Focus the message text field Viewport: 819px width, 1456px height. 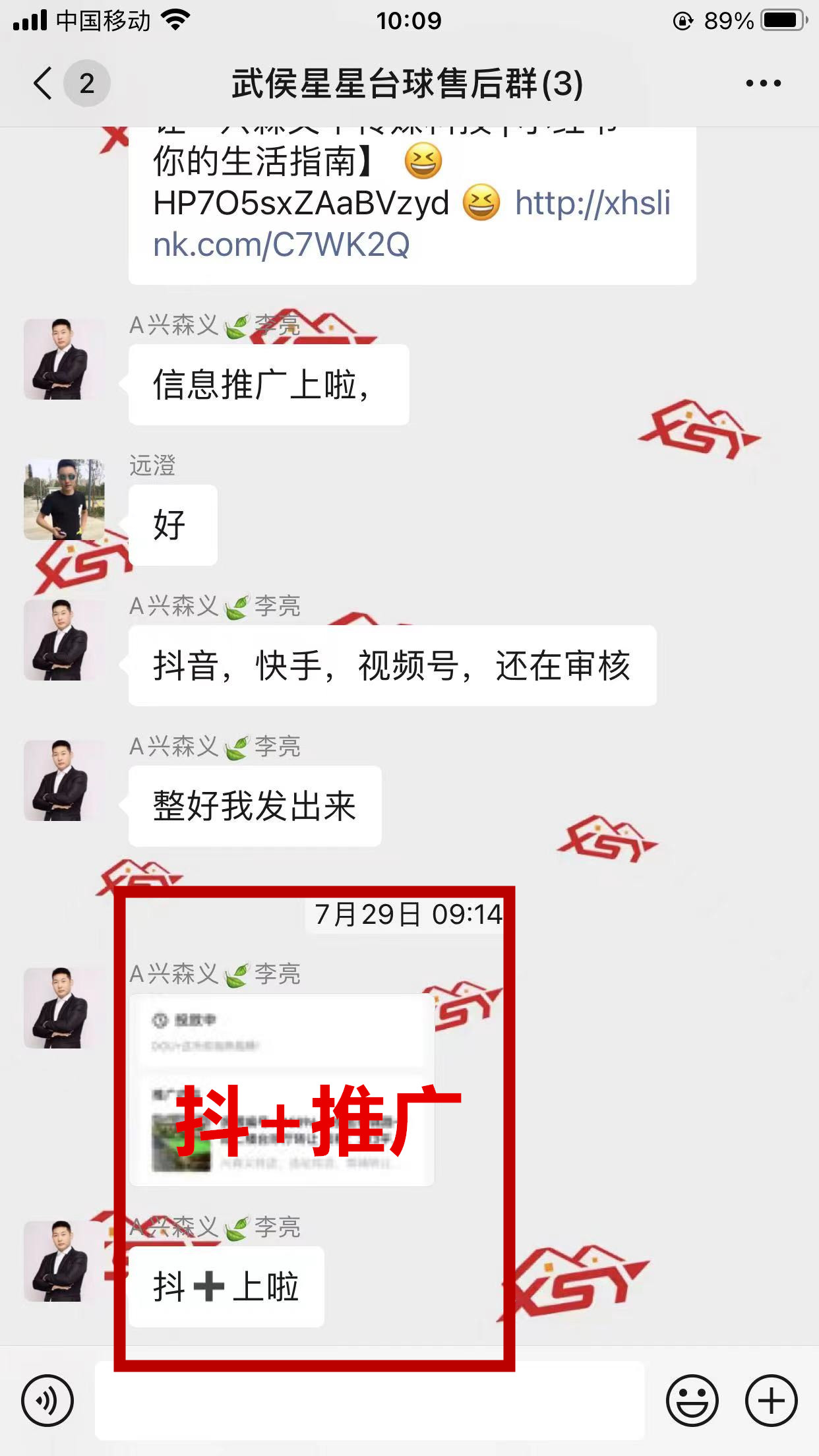(369, 1401)
